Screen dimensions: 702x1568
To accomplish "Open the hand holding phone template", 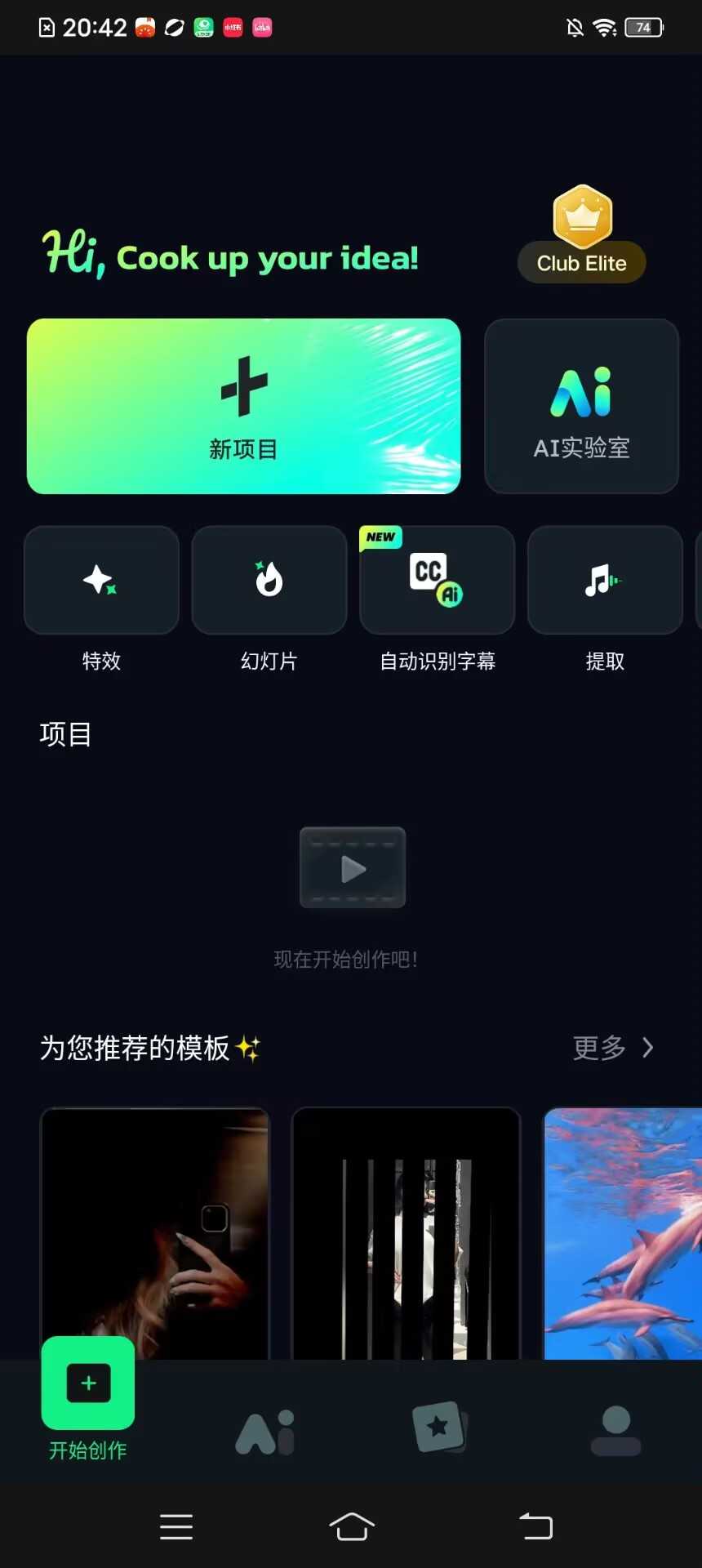I will click(x=154, y=1232).
